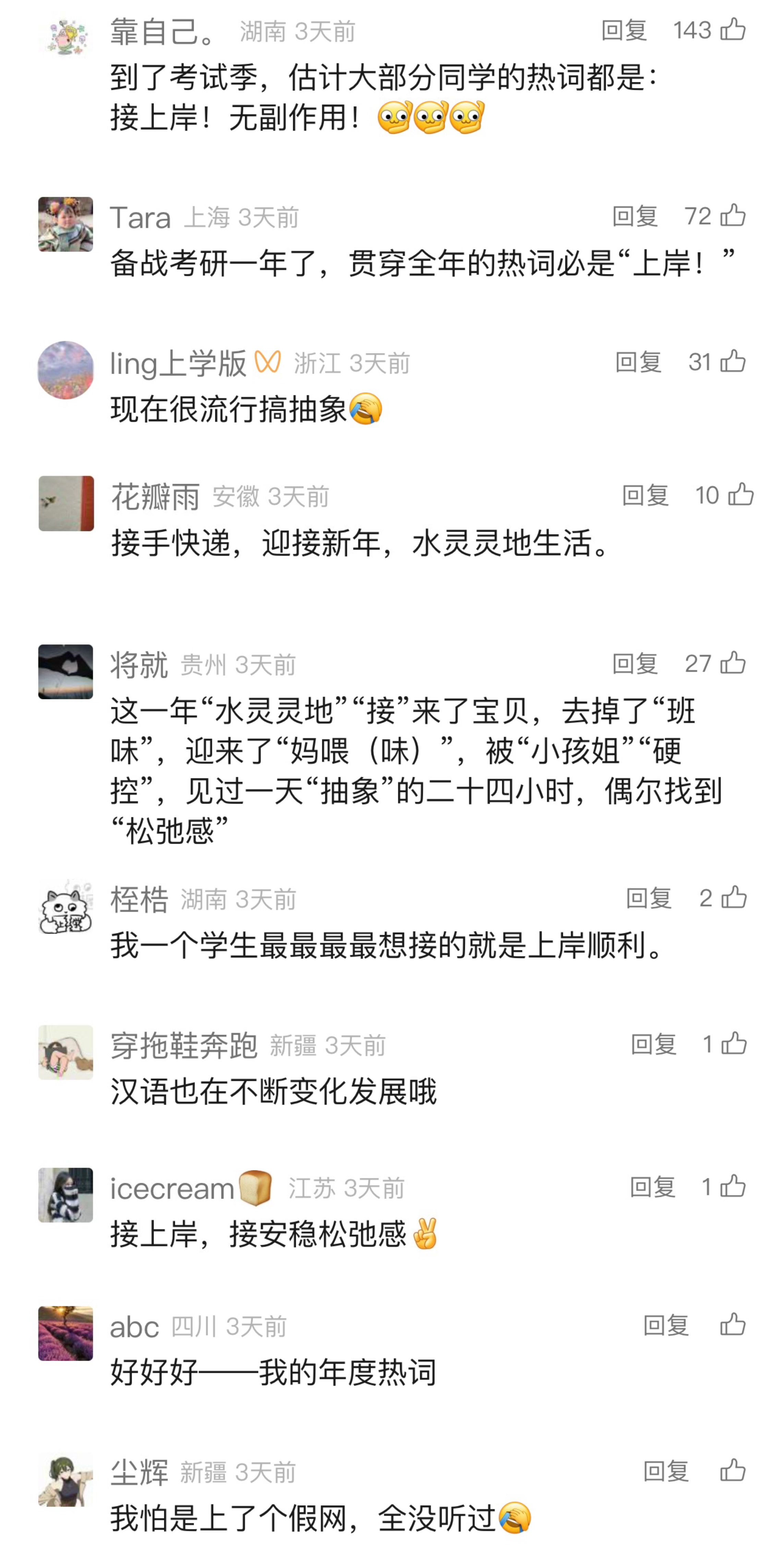Viewport: 784px width, 1565px height.
Task: Like the comment by 靠自己。
Action: point(733,29)
